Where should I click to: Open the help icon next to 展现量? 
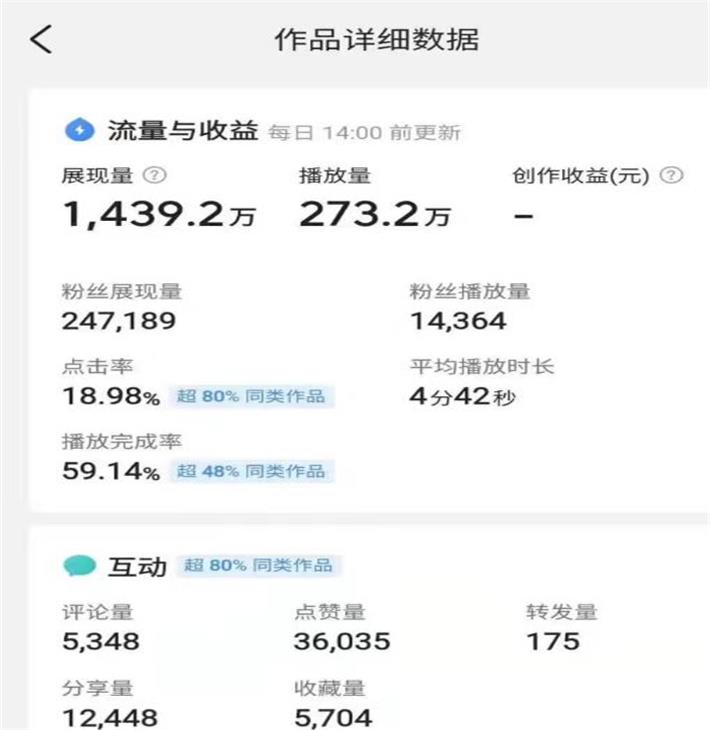153,175
